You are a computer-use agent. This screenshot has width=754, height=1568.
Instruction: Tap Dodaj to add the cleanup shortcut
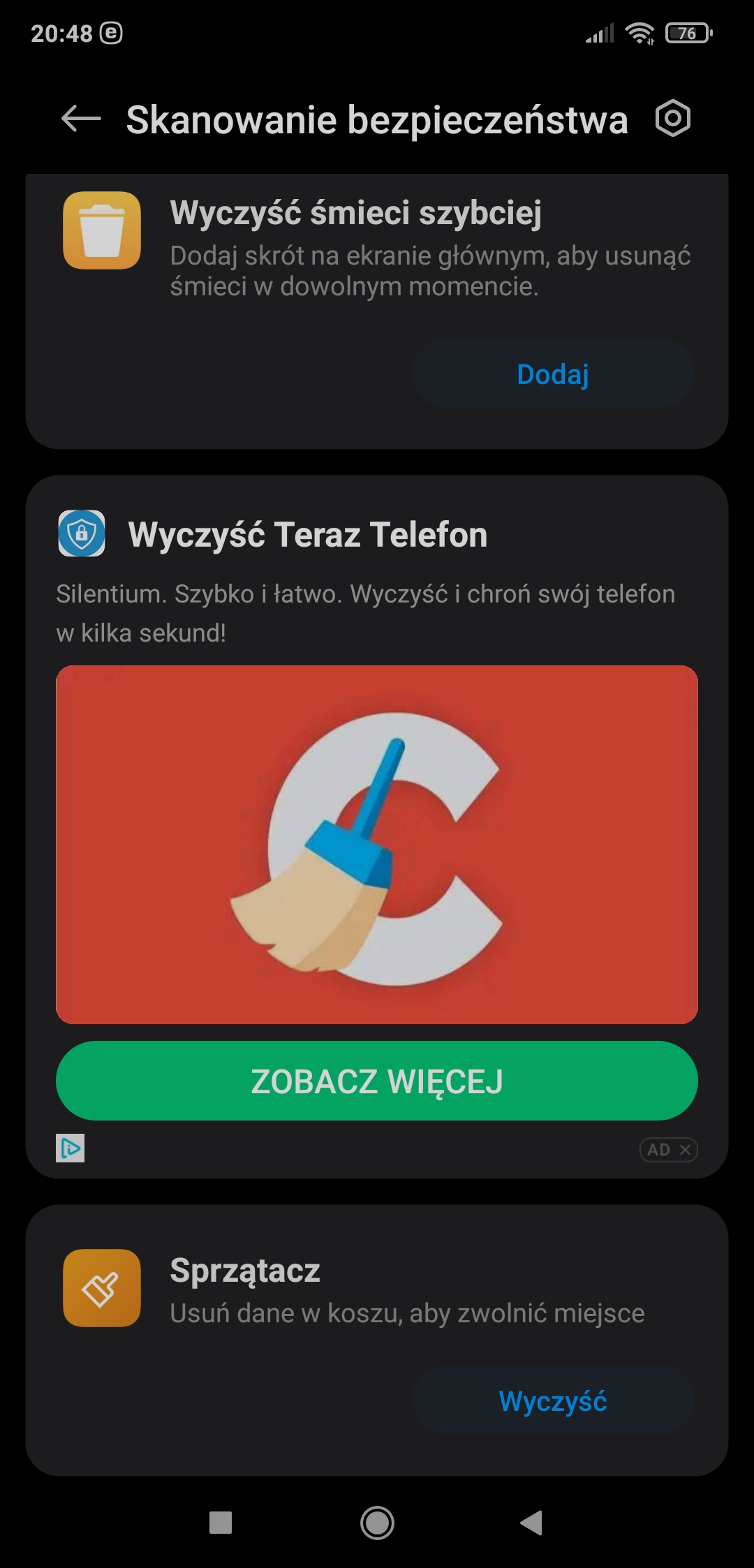click(x=552, y=374)
